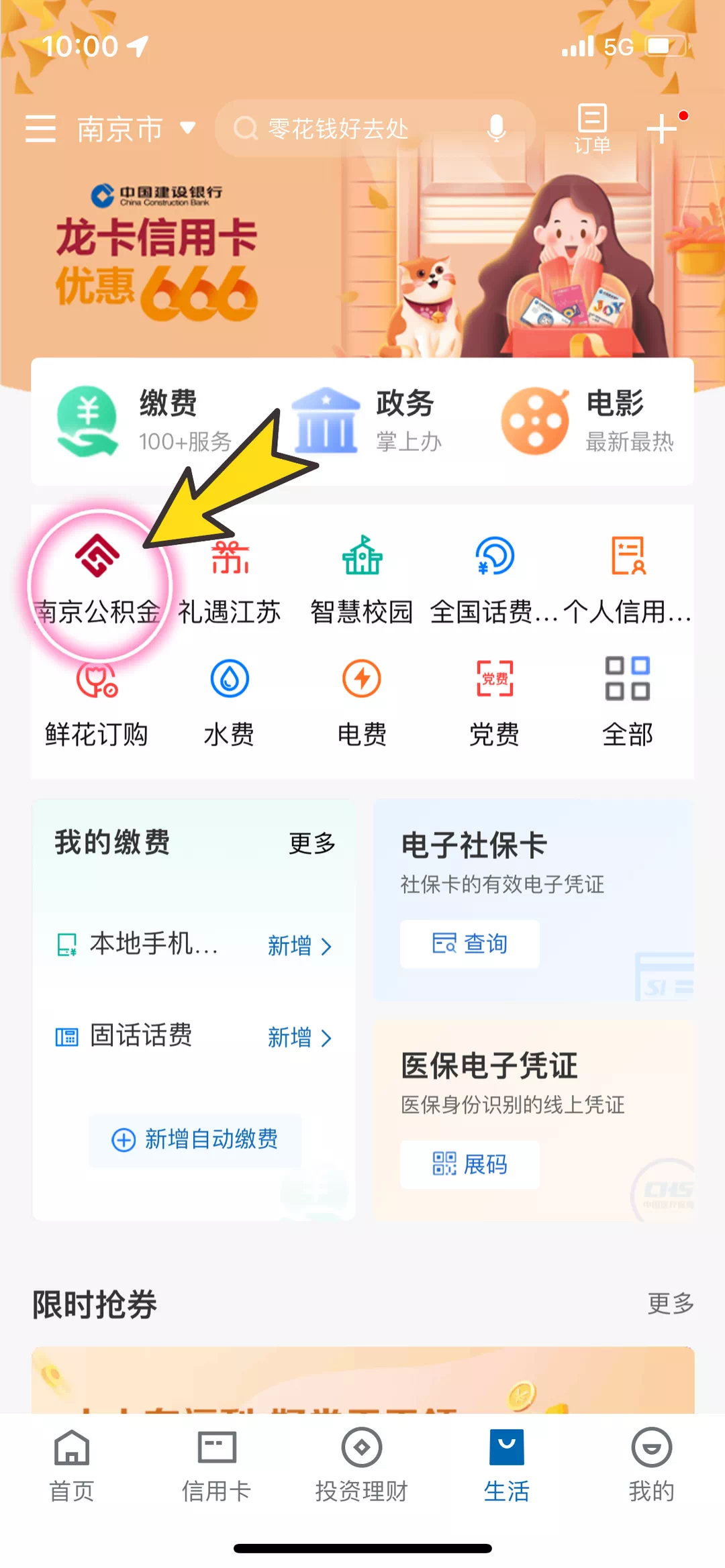Open 南京公积金 service
This screenshot has width=725, height=1568.
coord(98,580)
